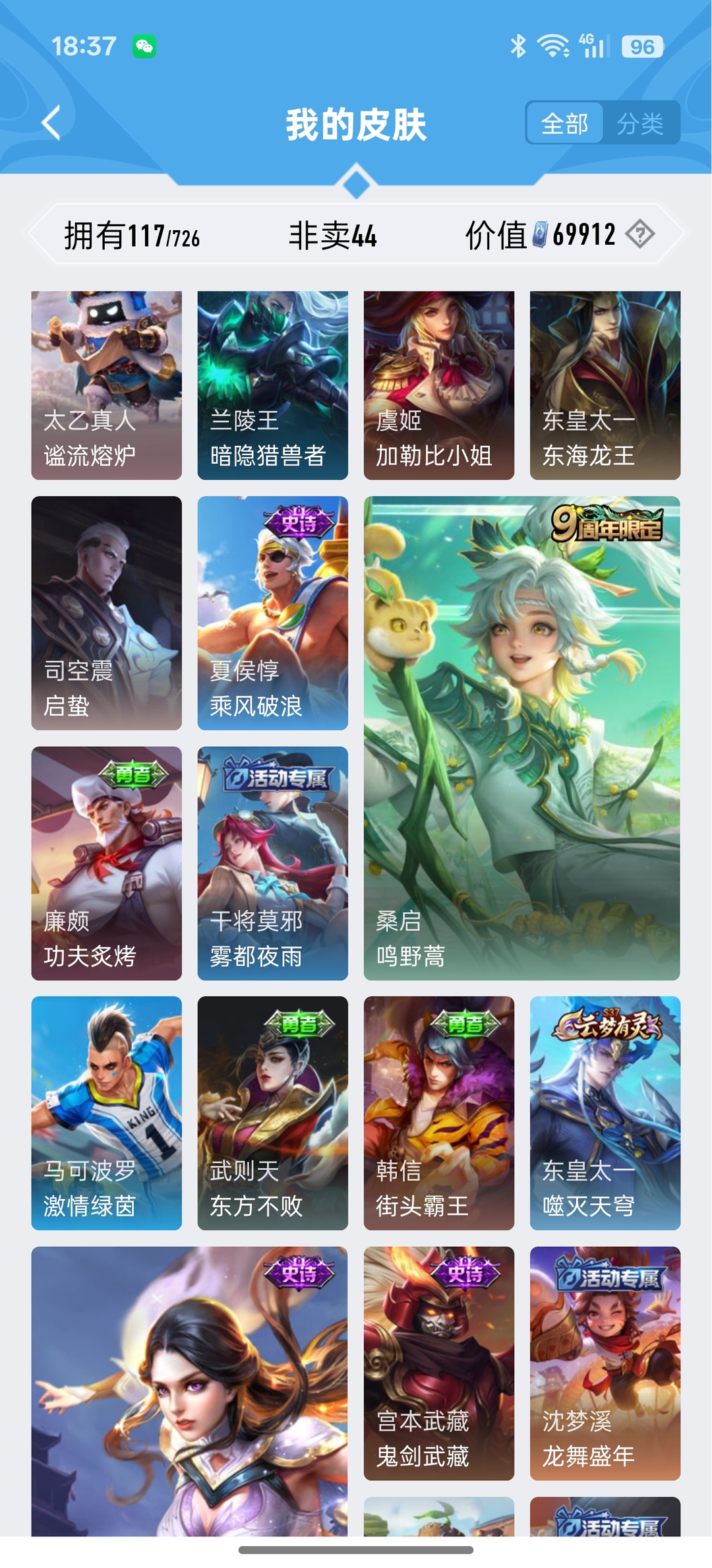This screenshot has width=712, height=1568.
Task: View 宫本武藏 鬼剑武藏 skin
Action: click(438, 1363)
